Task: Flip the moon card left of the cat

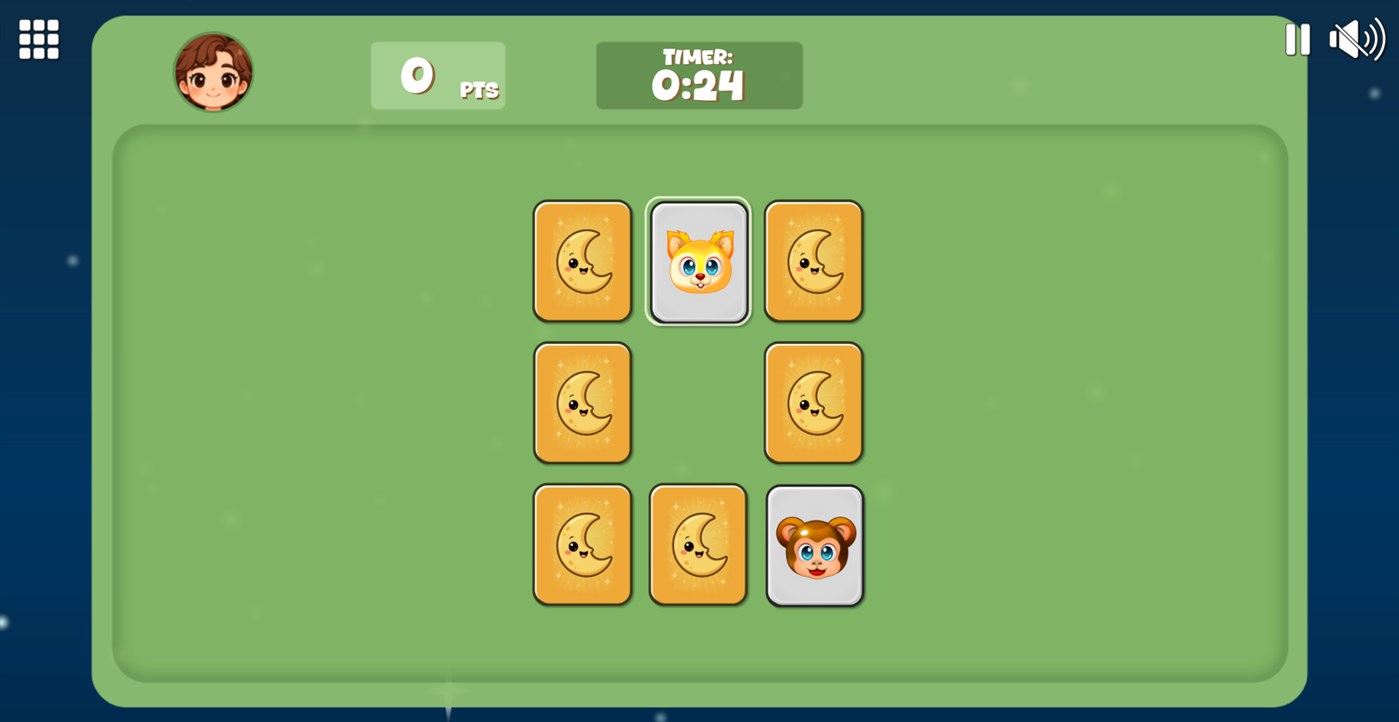Action: click(583, 262)
